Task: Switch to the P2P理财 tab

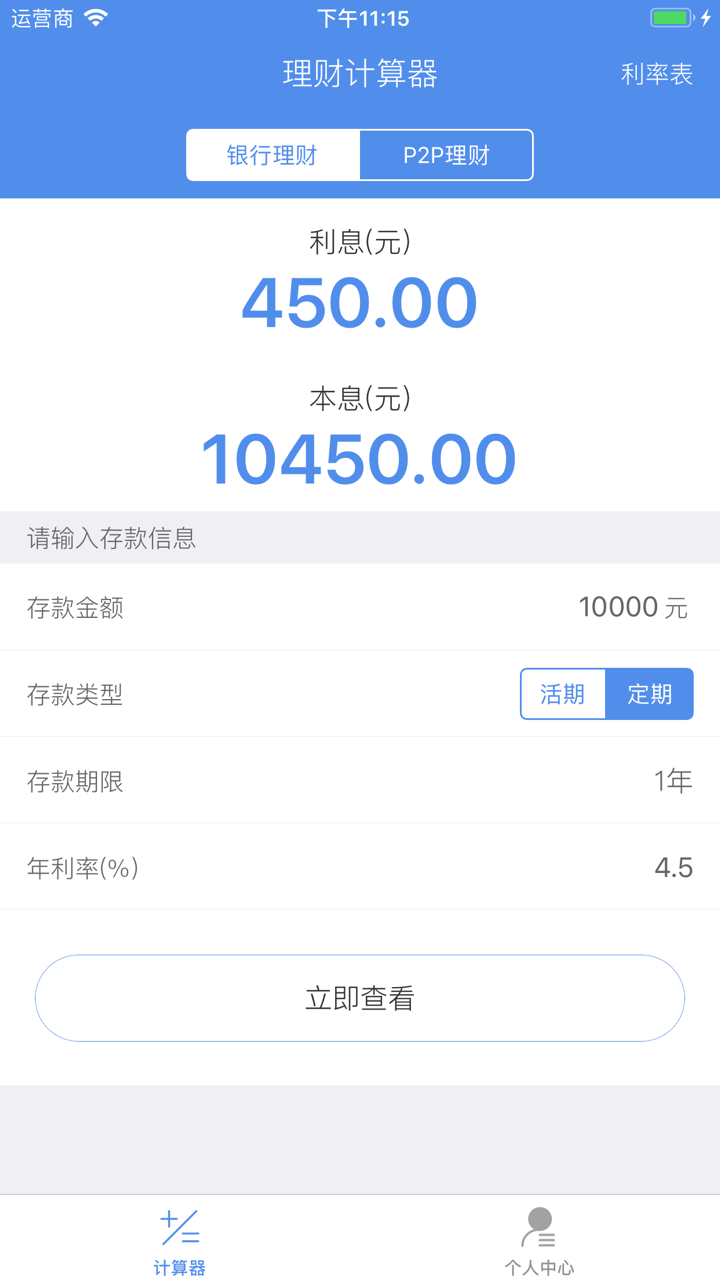Action: pos(446,154)
